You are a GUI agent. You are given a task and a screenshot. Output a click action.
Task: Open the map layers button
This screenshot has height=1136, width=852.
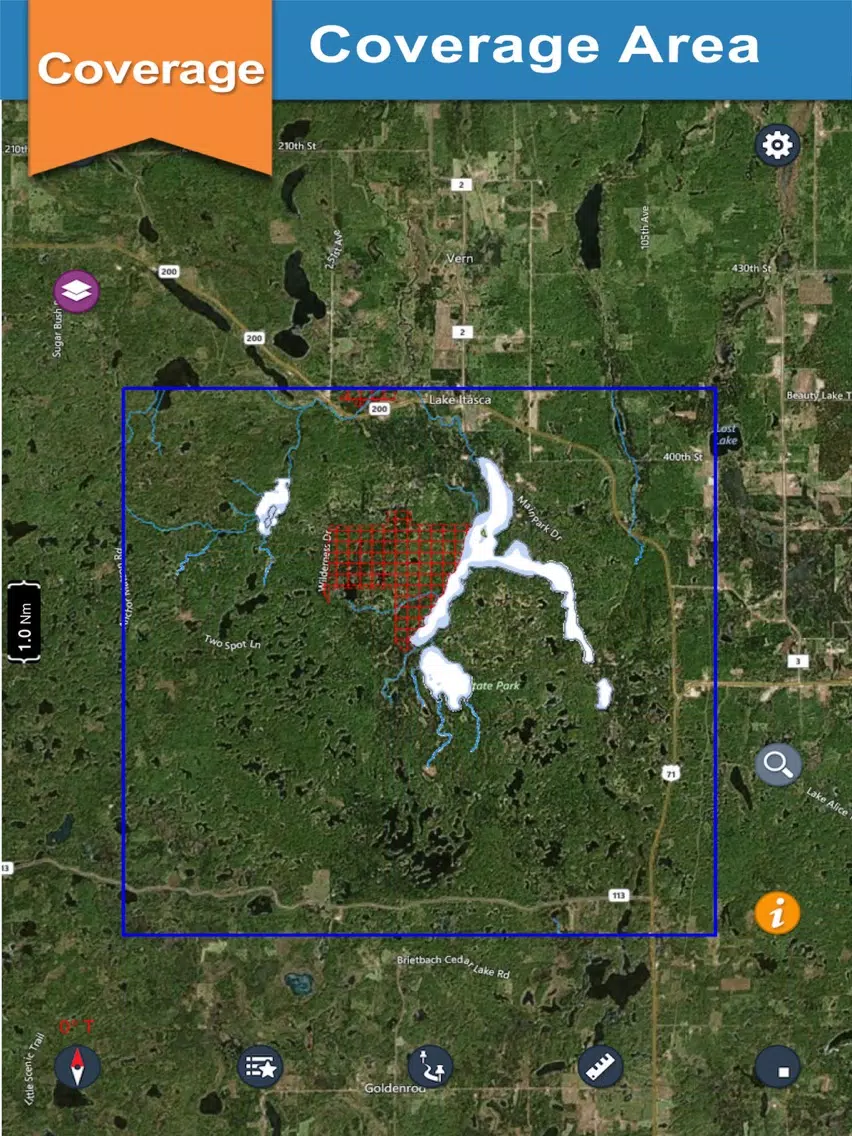[76, 291]
